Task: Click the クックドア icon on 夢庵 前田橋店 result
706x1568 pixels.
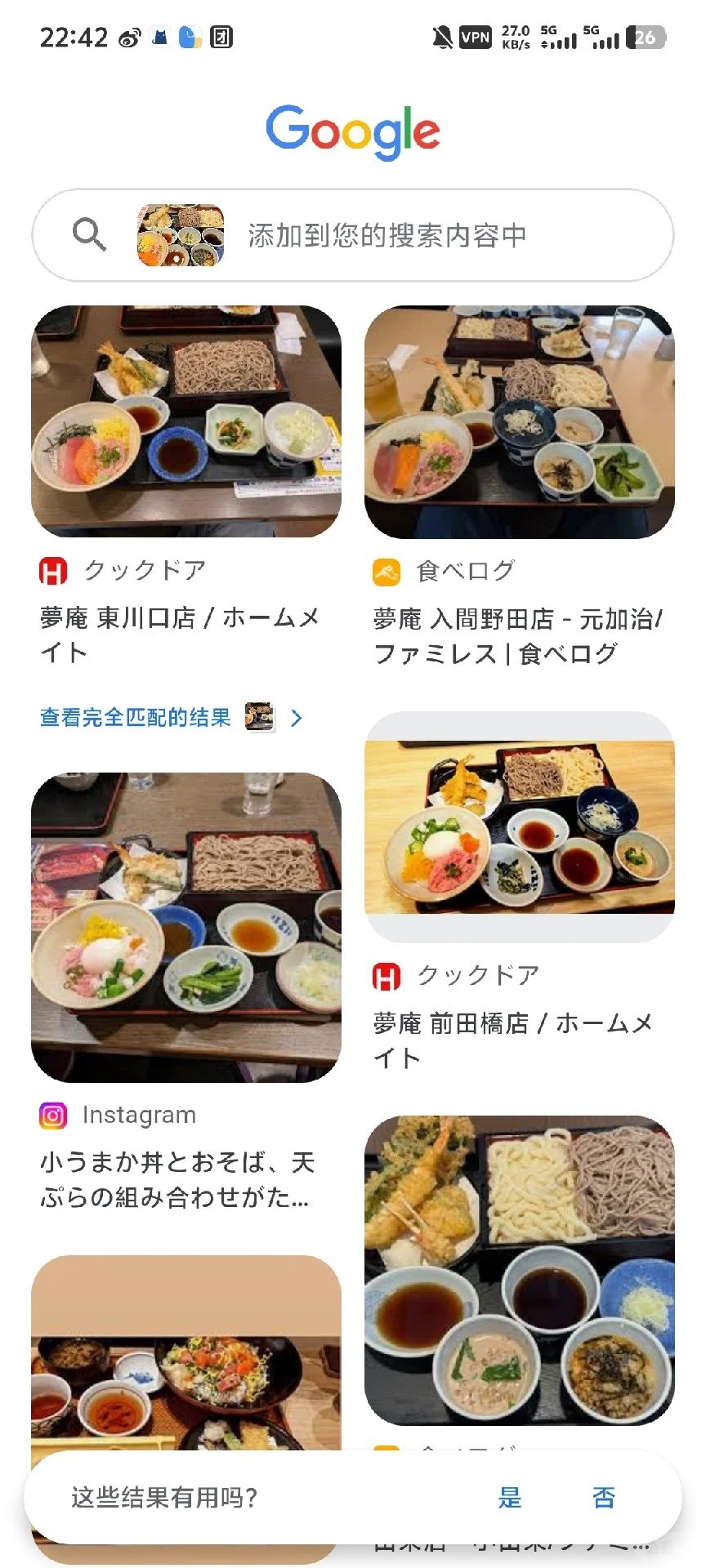Action: (386, 973)
